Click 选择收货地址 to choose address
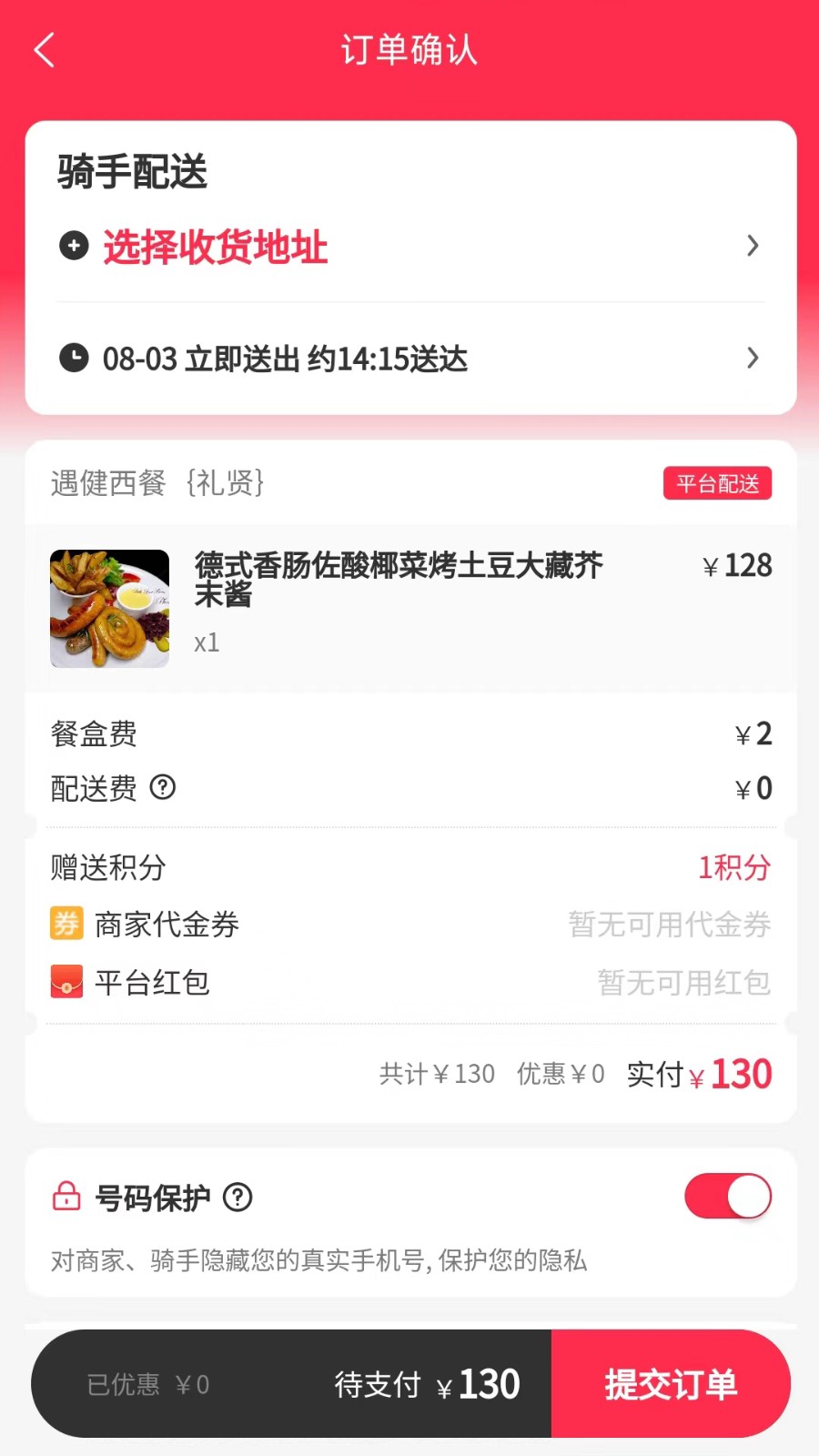 [x=216, y=247]
